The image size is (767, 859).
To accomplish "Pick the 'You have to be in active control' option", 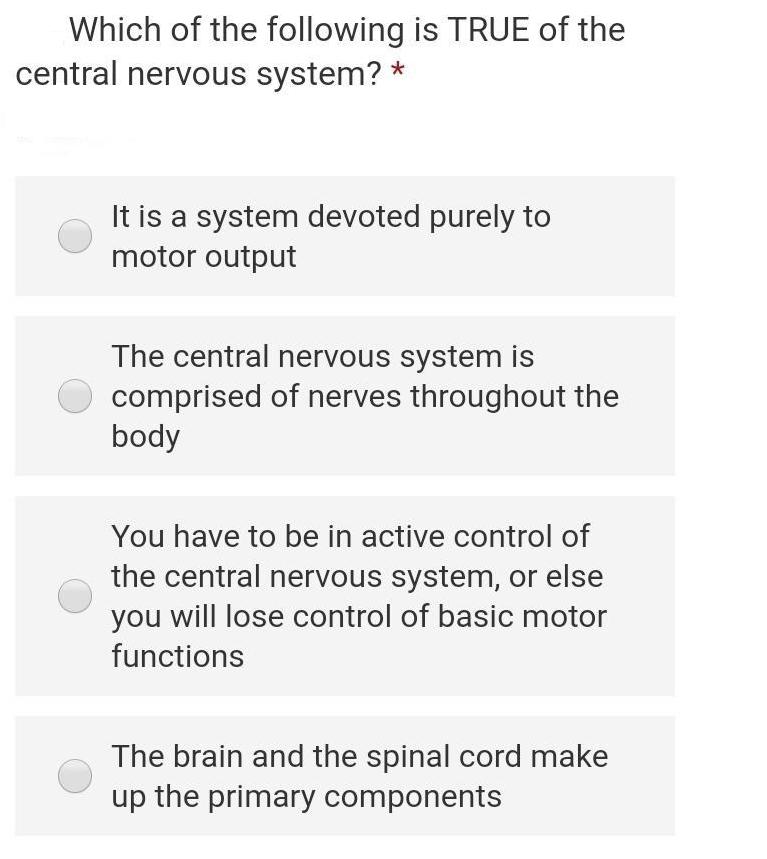I will click(75, 596).
